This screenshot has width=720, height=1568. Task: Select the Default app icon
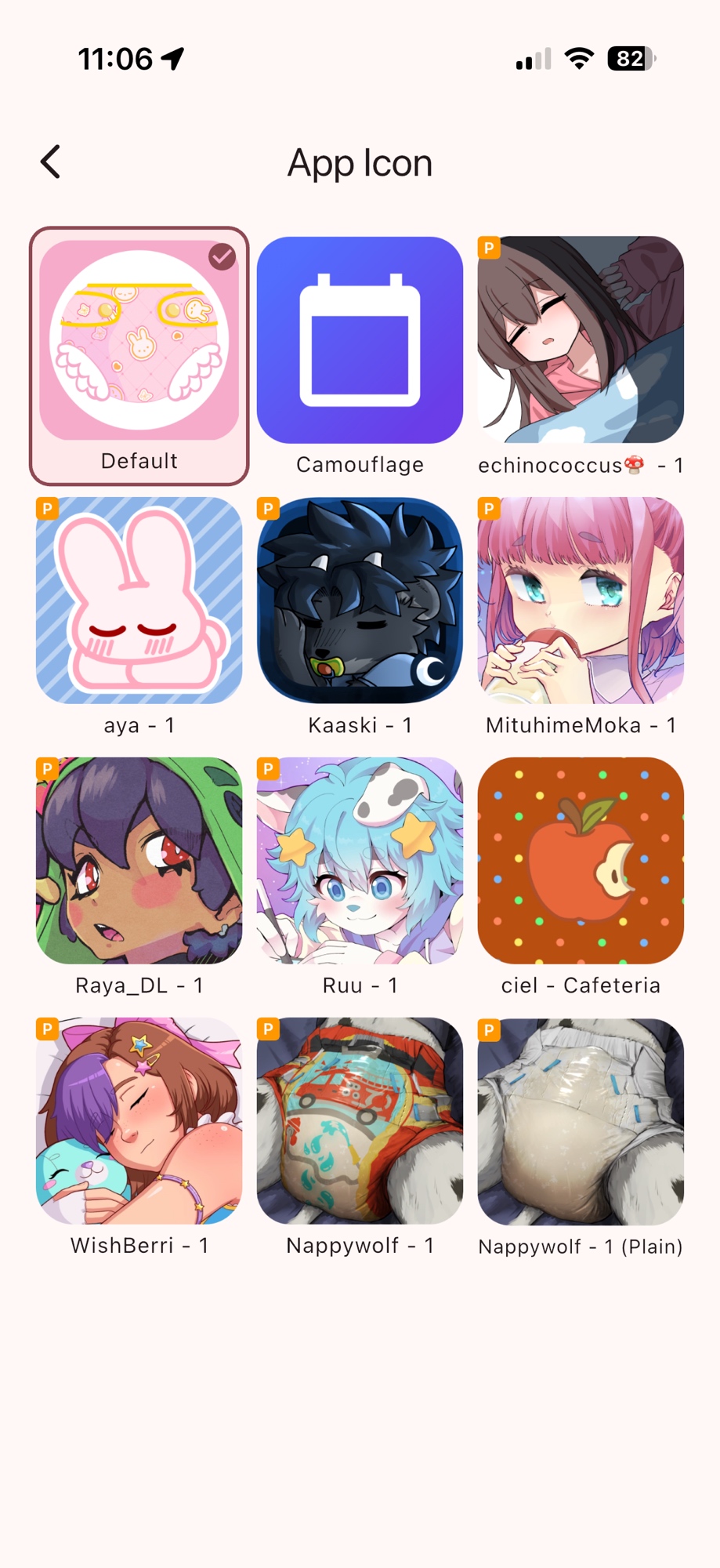coord(139,340)
